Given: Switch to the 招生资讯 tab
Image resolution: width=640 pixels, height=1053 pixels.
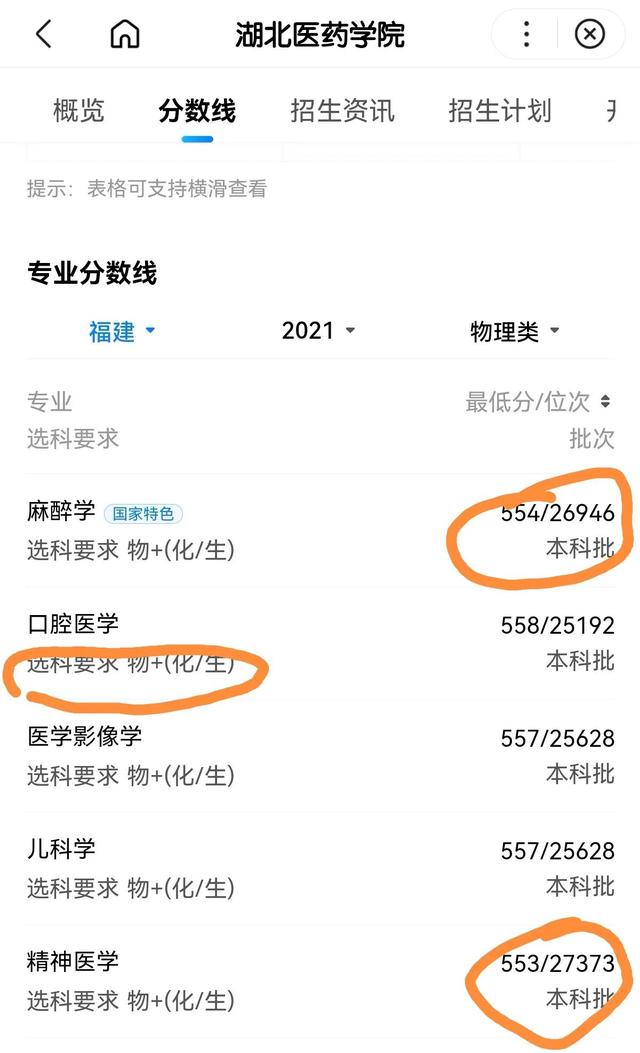Looking at the screenshot, I should [342, 110].
